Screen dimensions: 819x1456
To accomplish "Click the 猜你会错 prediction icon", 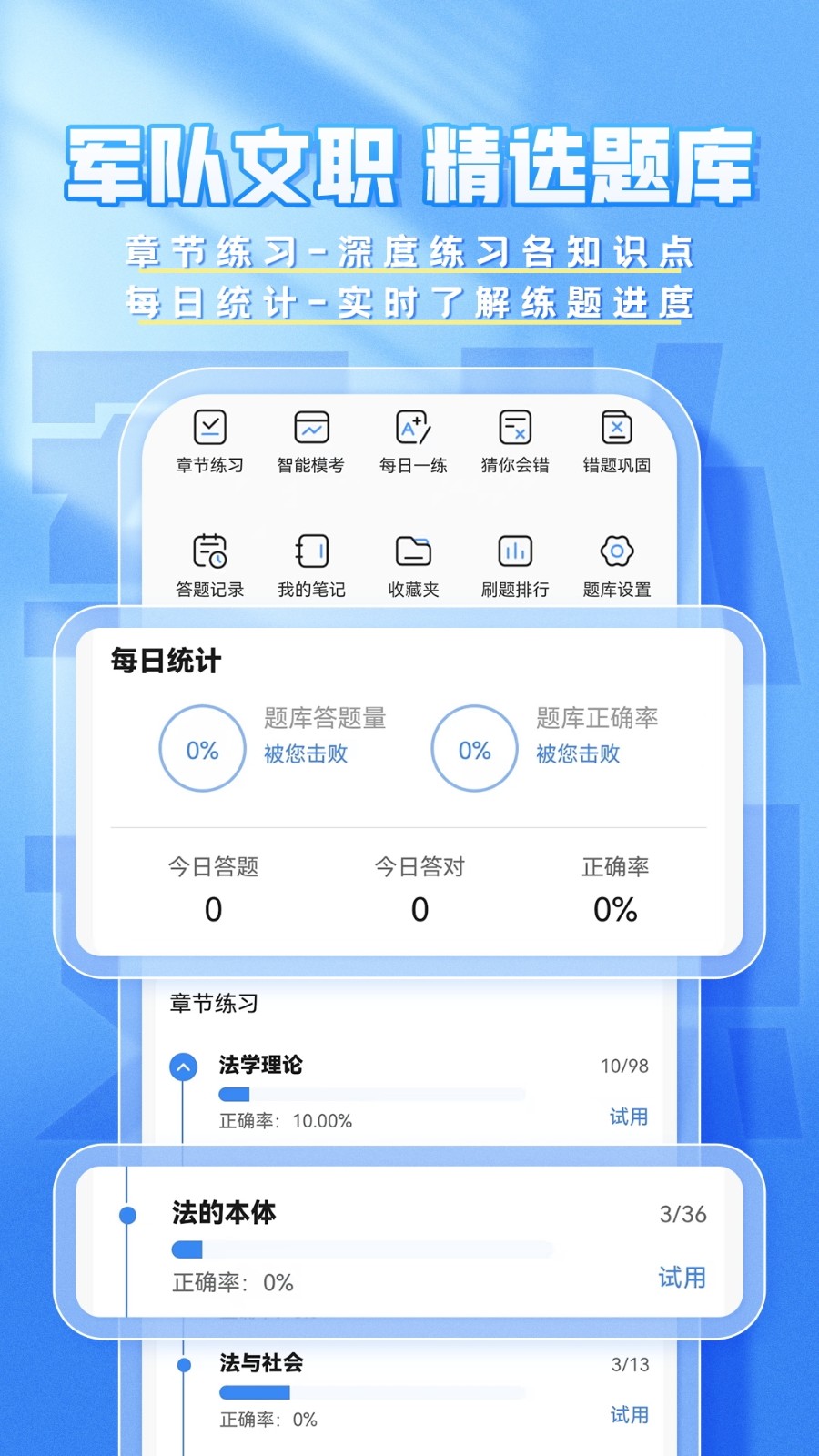I will coord(514,428).
